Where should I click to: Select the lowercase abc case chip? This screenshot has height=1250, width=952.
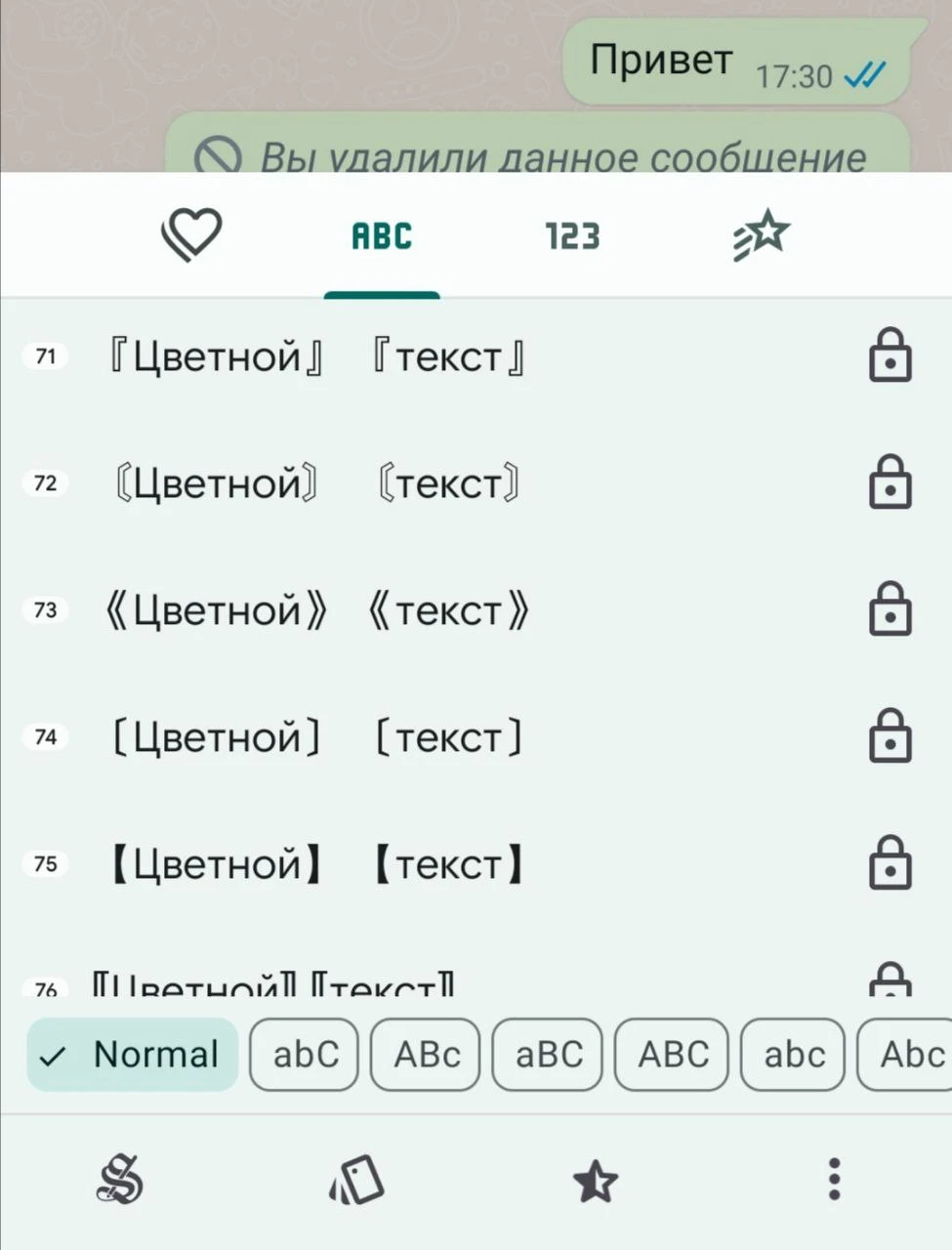[x=793, y=1055]
